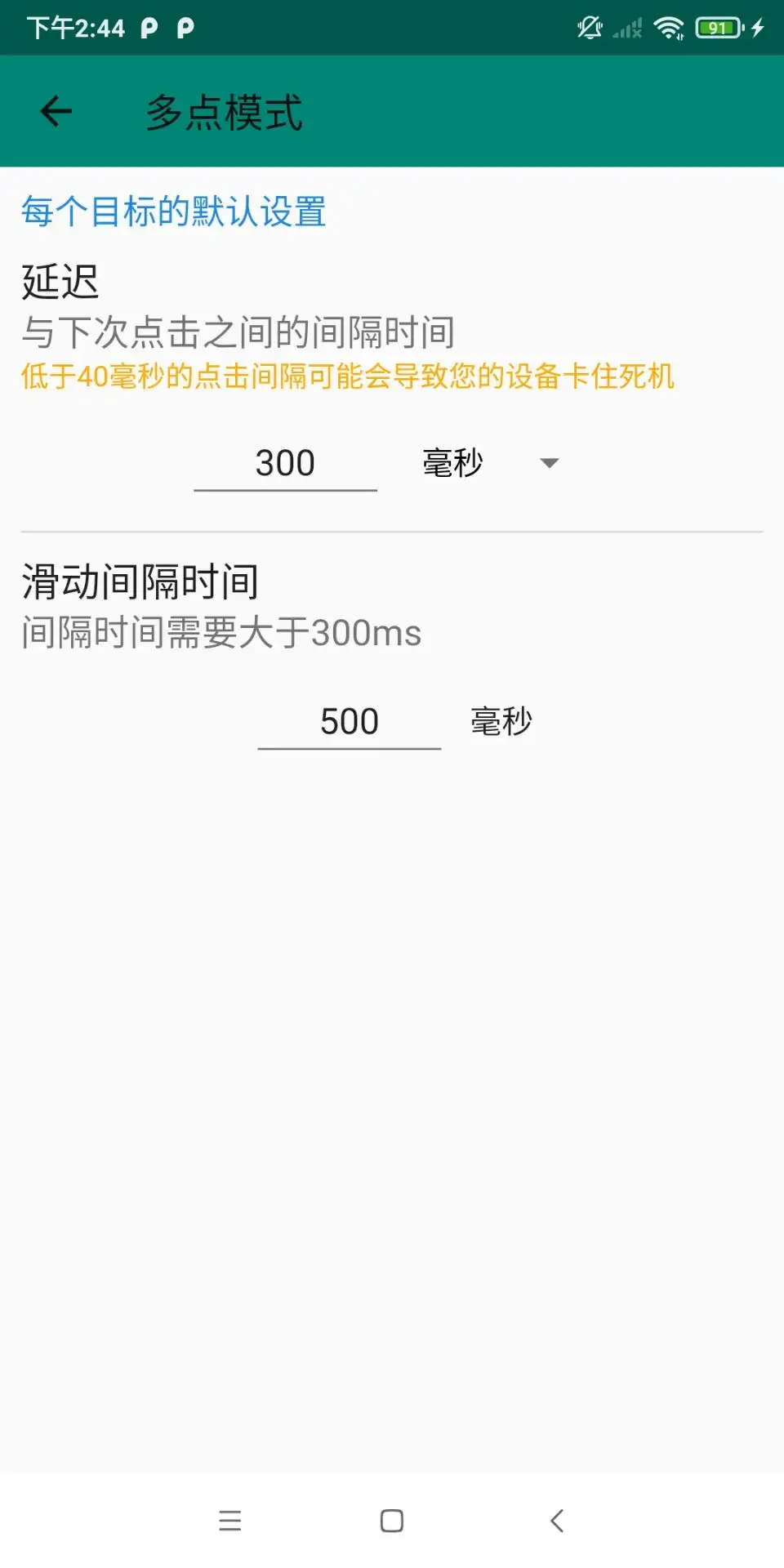Screen dimensions: 784x1568
Task: Tap the system home button
Action: [392, 1521]
